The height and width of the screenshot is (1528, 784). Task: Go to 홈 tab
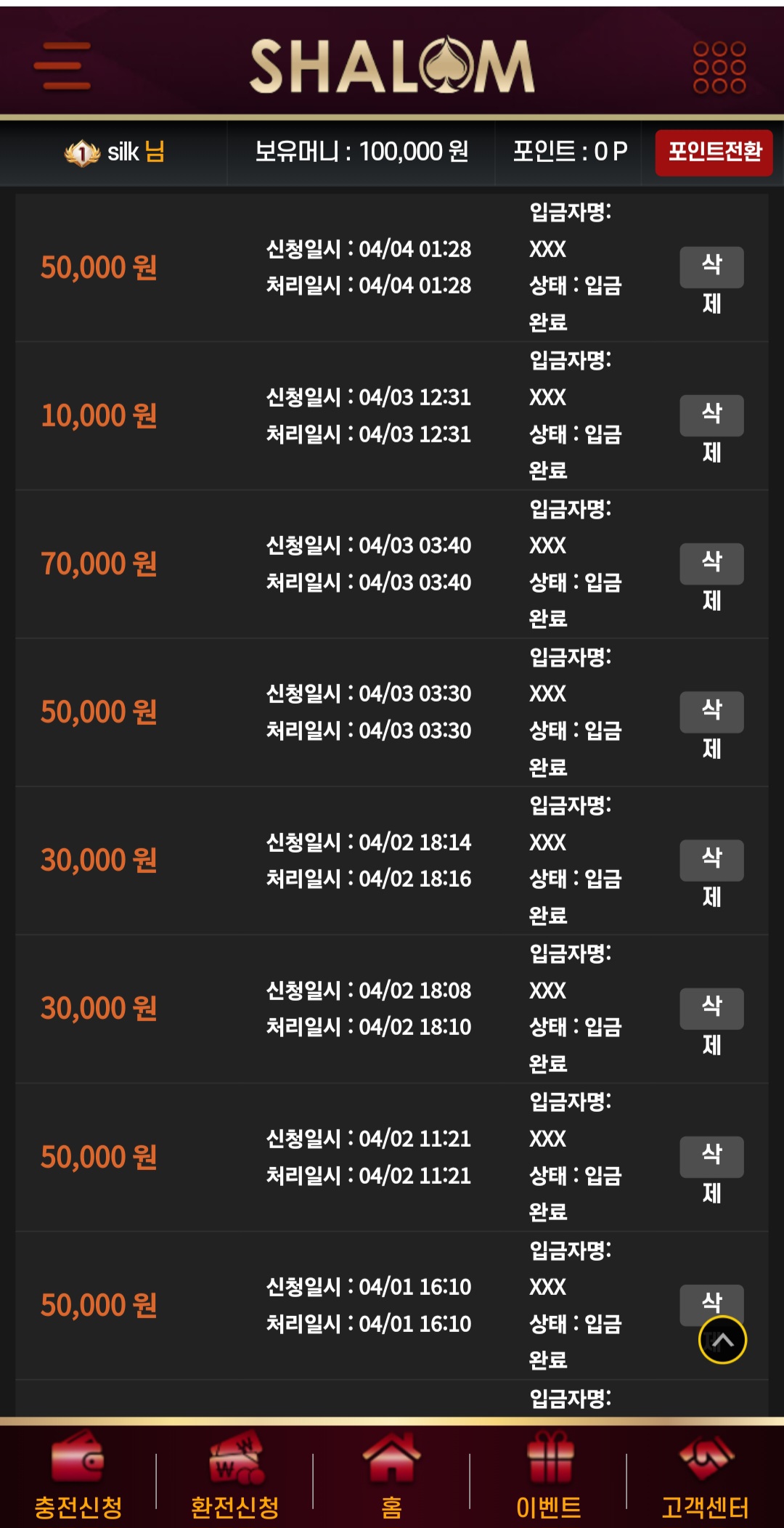(x=392, y=1475)
